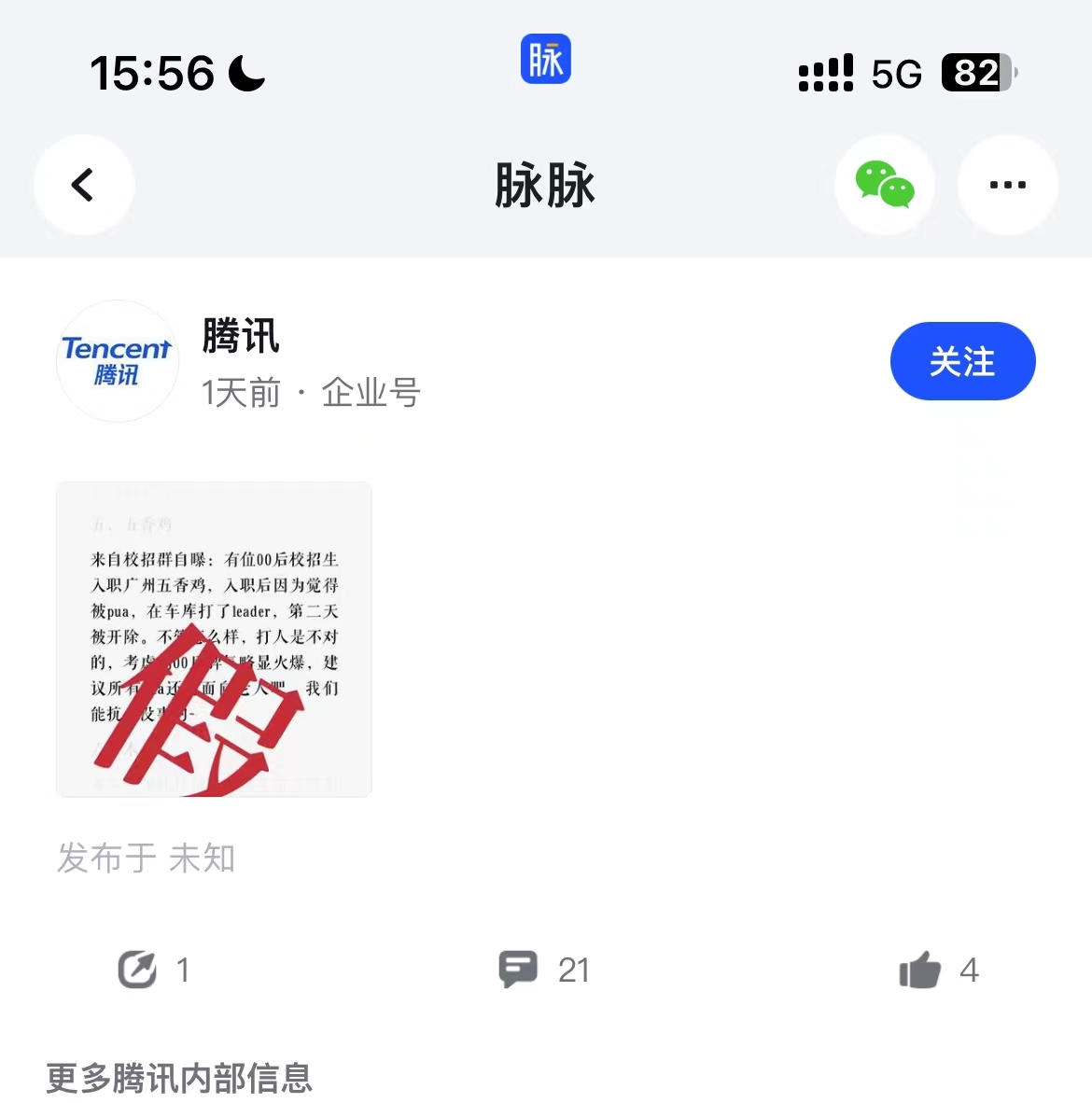View the attached post image
The width and height of the screenshot is (1092, 1103).
pyautogui.click(x=214, y=639)
